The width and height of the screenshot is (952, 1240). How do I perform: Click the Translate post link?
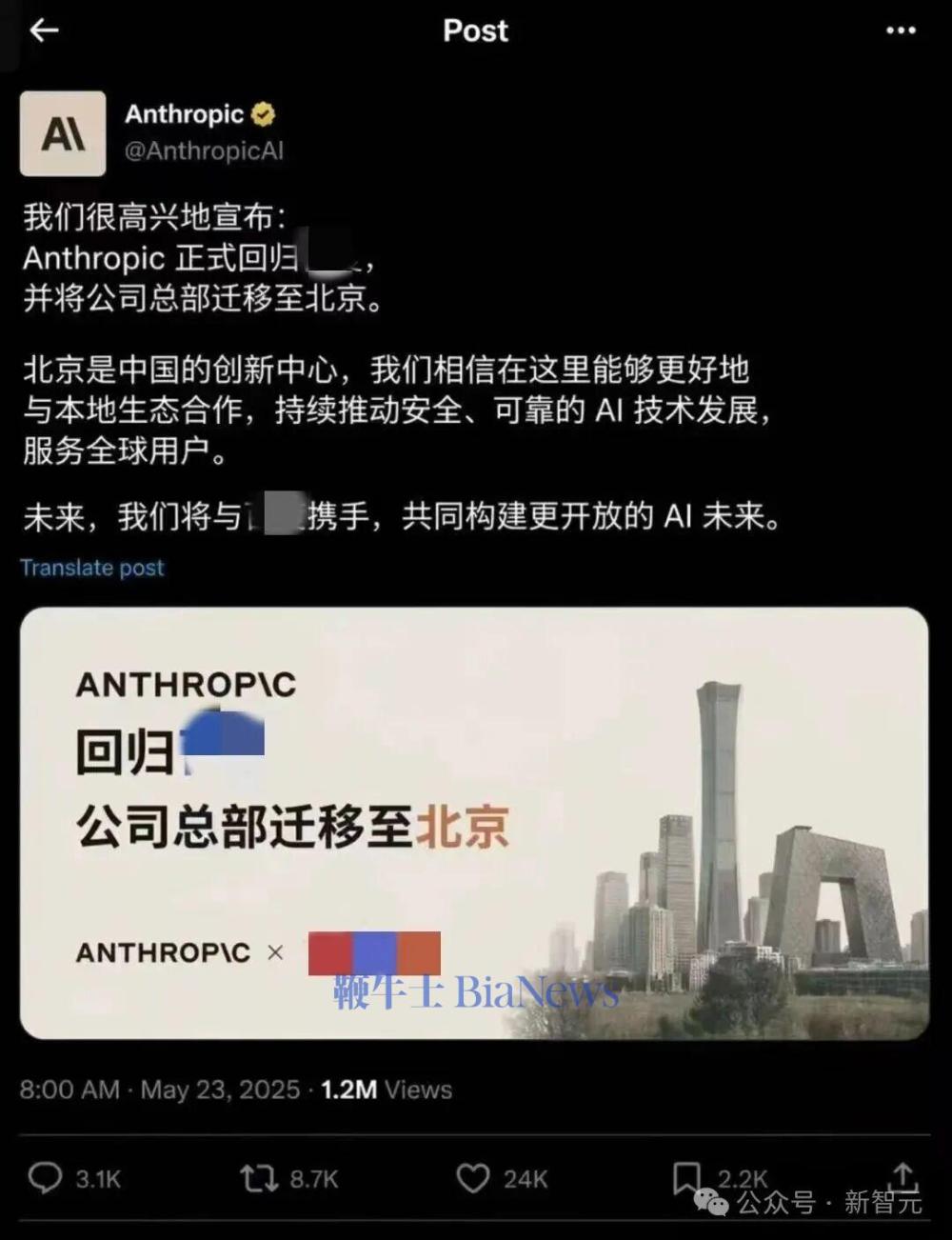point(91,568)
